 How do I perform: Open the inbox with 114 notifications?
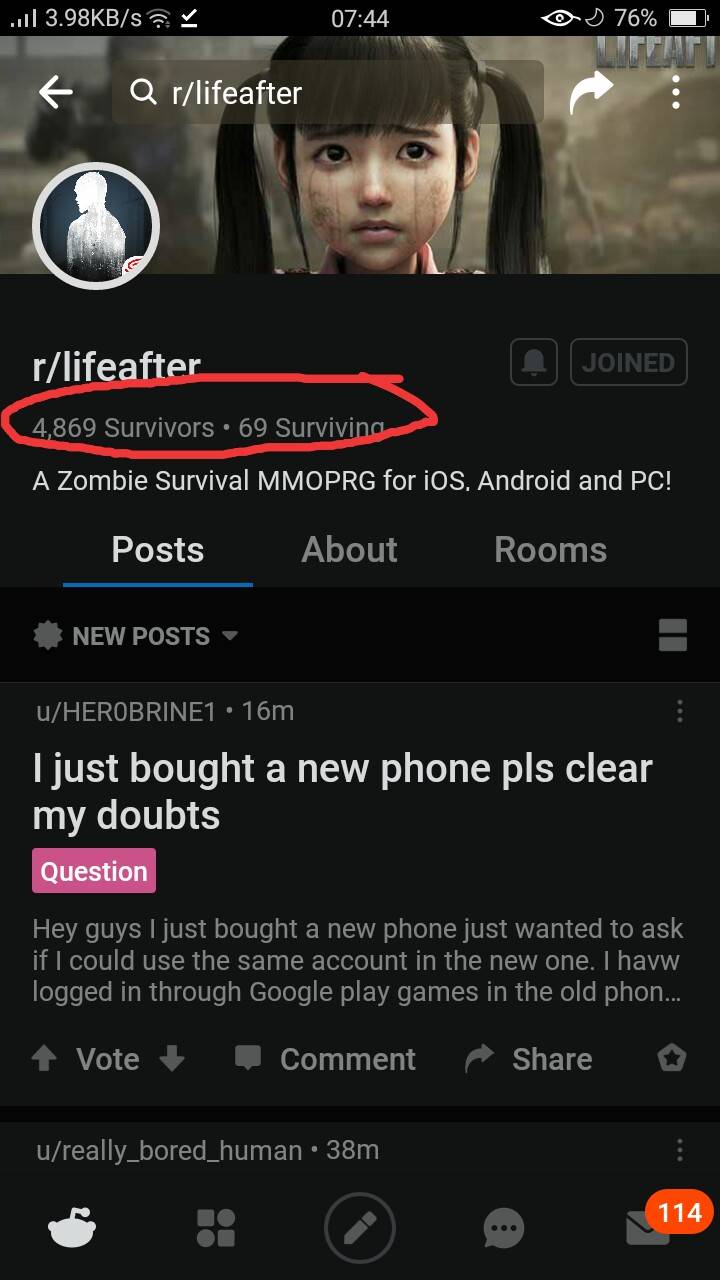(x=648, y=1228)
